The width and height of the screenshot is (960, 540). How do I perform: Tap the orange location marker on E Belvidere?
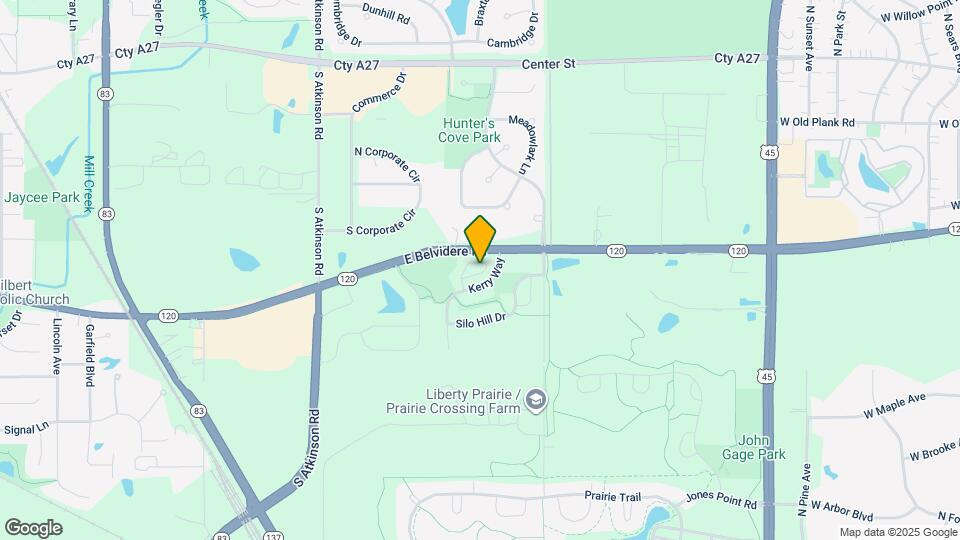point(480,238)
